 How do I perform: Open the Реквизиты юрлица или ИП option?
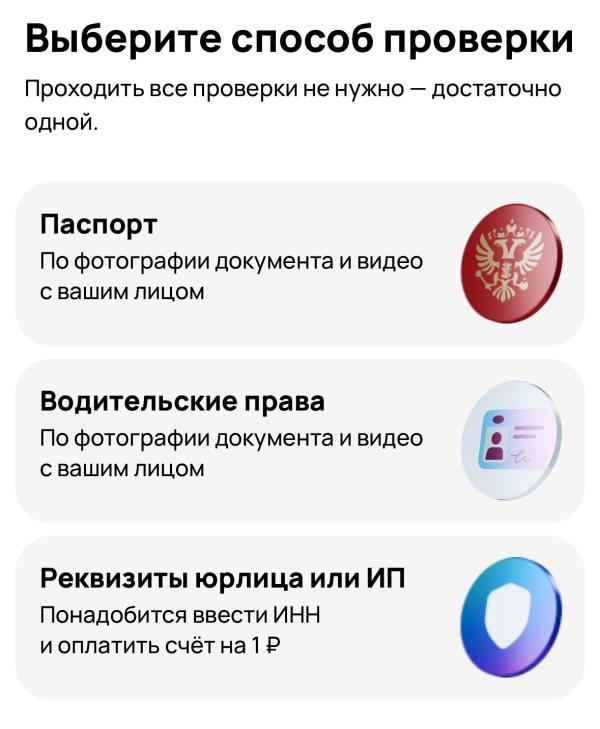tap(300, 618)
